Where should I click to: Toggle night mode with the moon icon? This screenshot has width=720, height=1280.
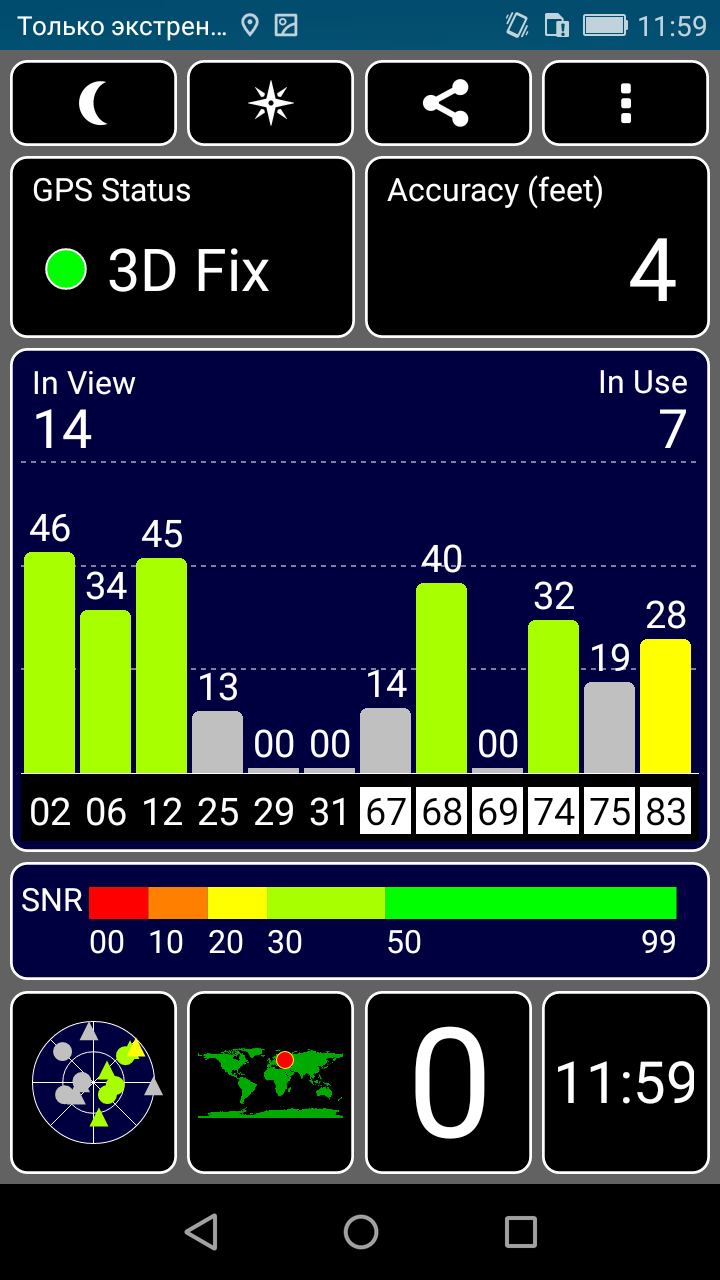93,103
